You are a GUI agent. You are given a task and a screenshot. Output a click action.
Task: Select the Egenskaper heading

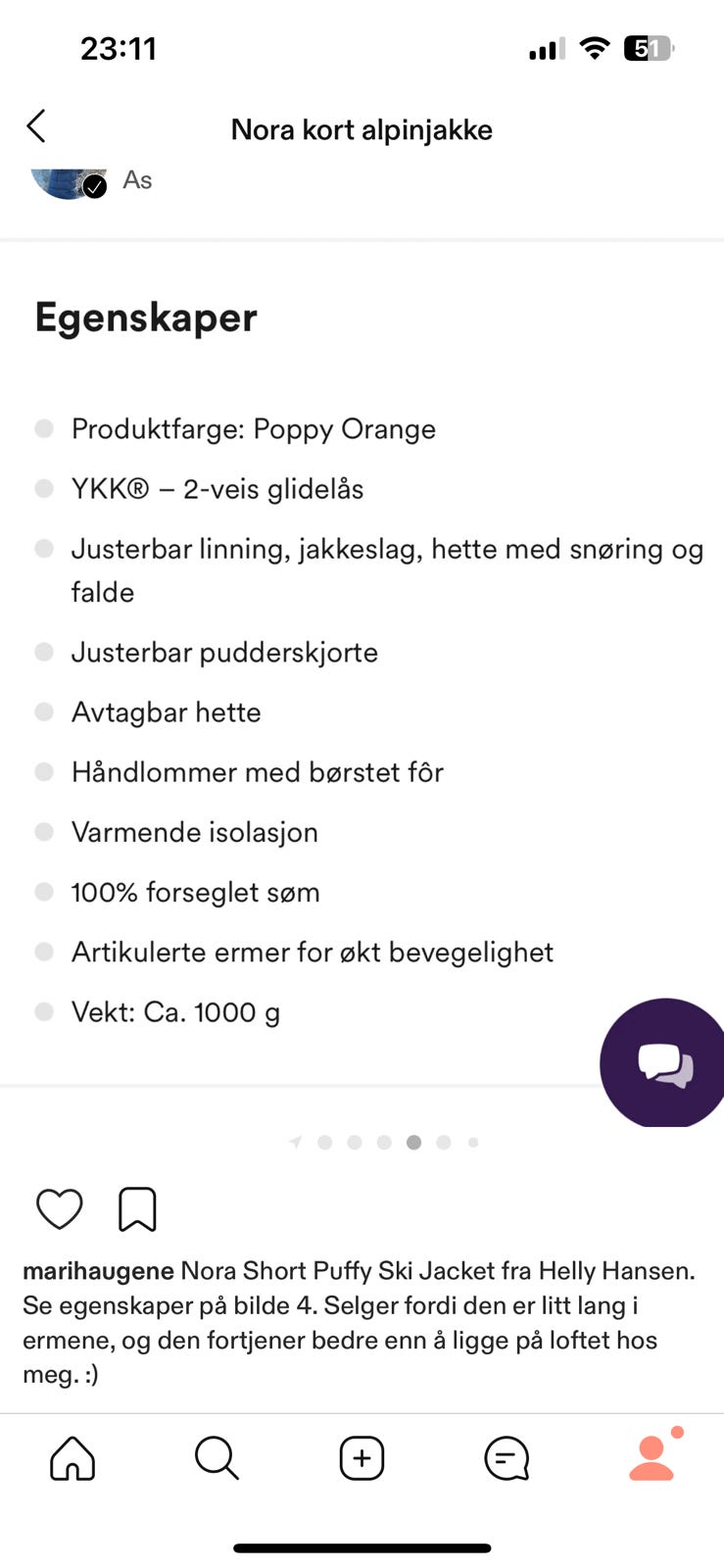pos(144,316)
